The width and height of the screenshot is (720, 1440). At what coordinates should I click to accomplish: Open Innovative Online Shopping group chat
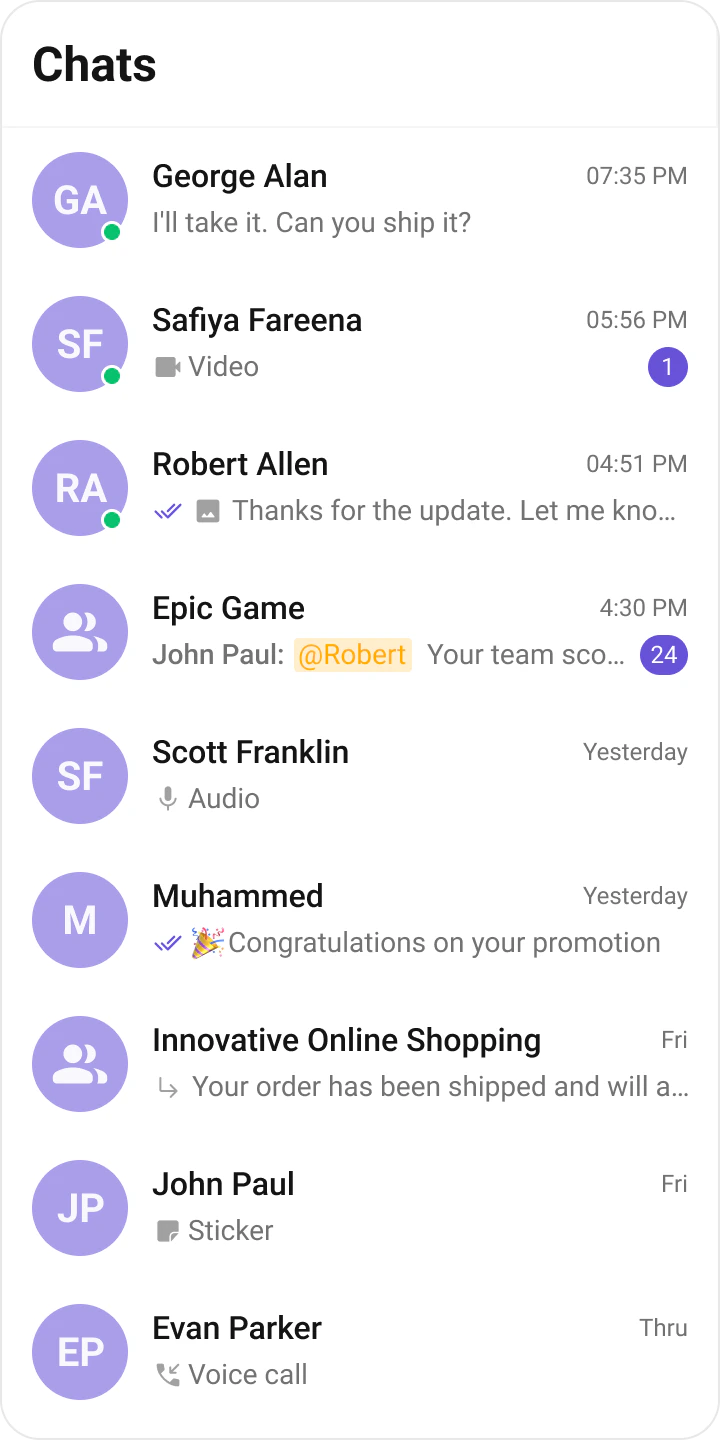(x=360, y=1063)
